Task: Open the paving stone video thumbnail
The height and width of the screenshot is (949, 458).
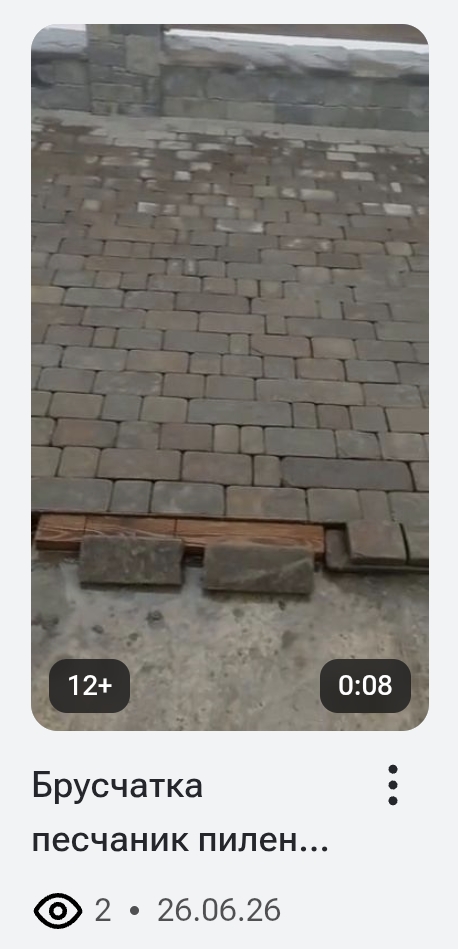Action: coord(230,377)
